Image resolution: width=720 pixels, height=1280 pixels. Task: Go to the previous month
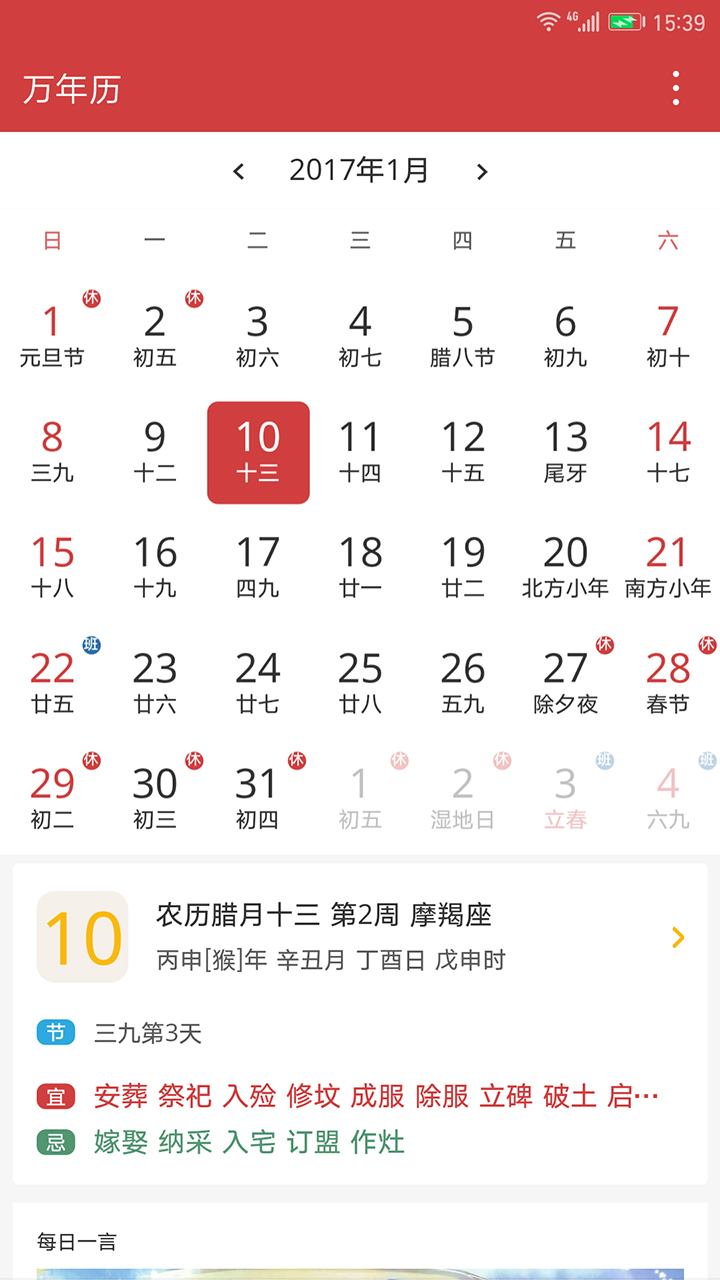tap(238, 172)
